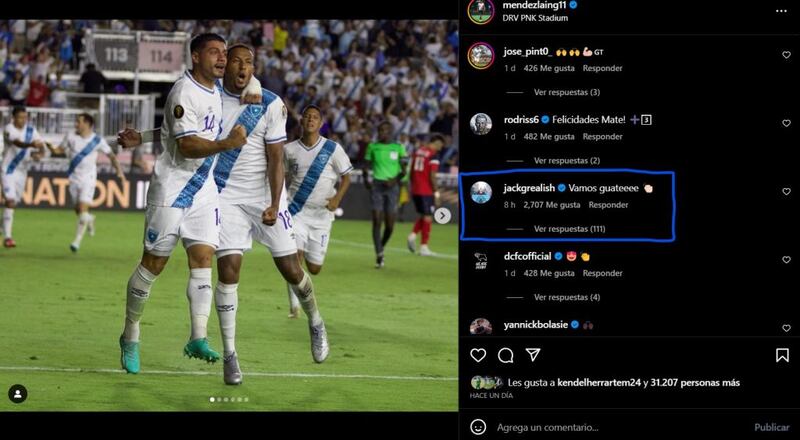Screen dimensions: 800x440
Task: Save the post with the bookmark icon
Action: tap(782, 355)
